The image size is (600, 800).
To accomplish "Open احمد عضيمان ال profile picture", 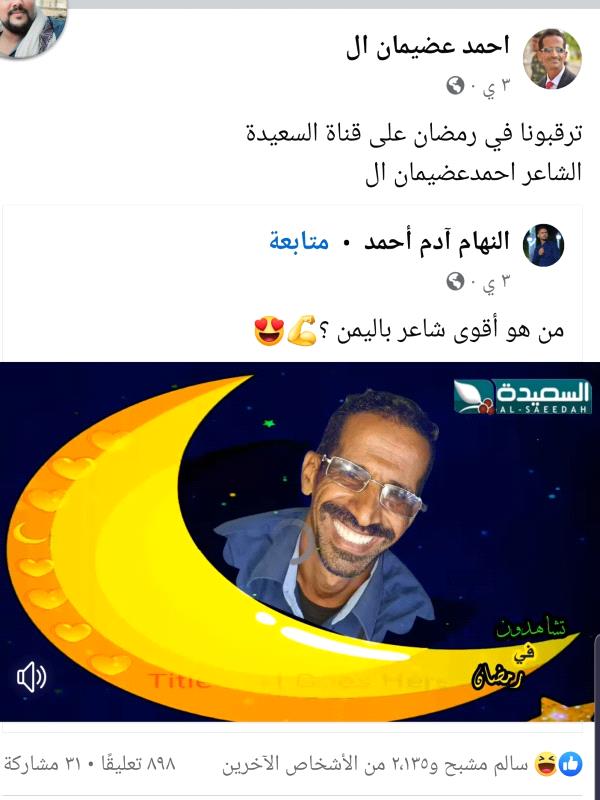I will [553, 59].
